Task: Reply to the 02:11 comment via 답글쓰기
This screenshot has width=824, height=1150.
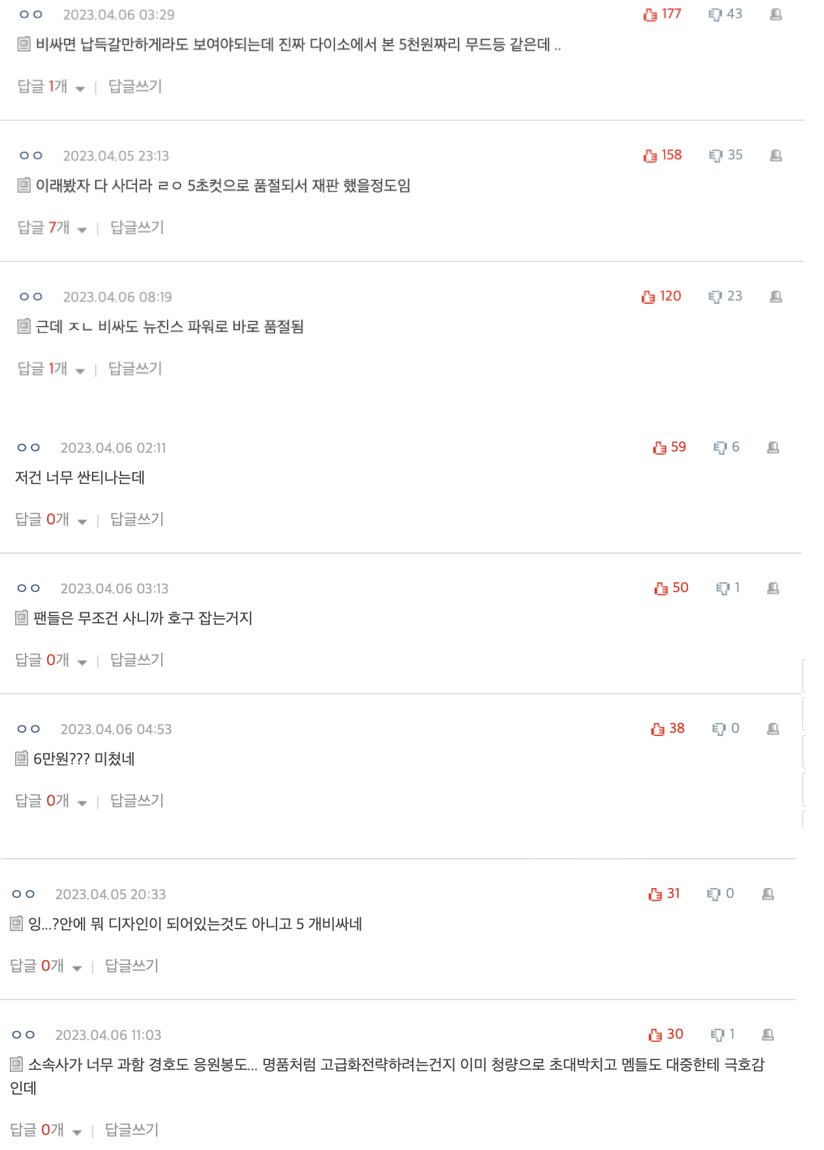Action: pos(136,519)
